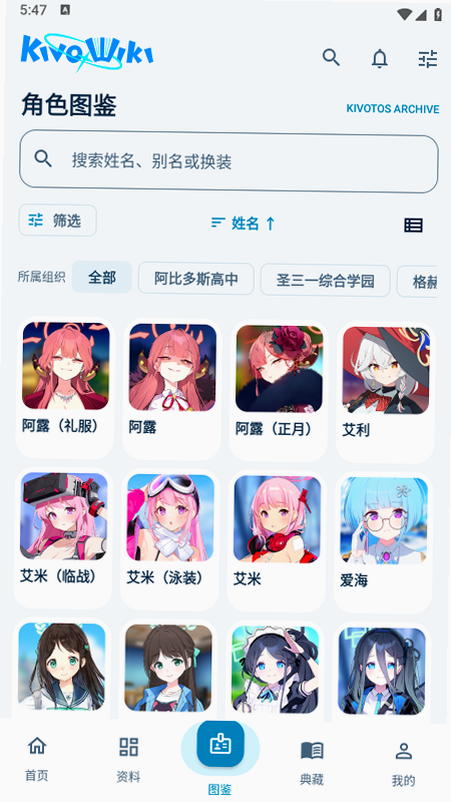Tap the 搜索姓名、别名或换装 search field

coord(229,161)
